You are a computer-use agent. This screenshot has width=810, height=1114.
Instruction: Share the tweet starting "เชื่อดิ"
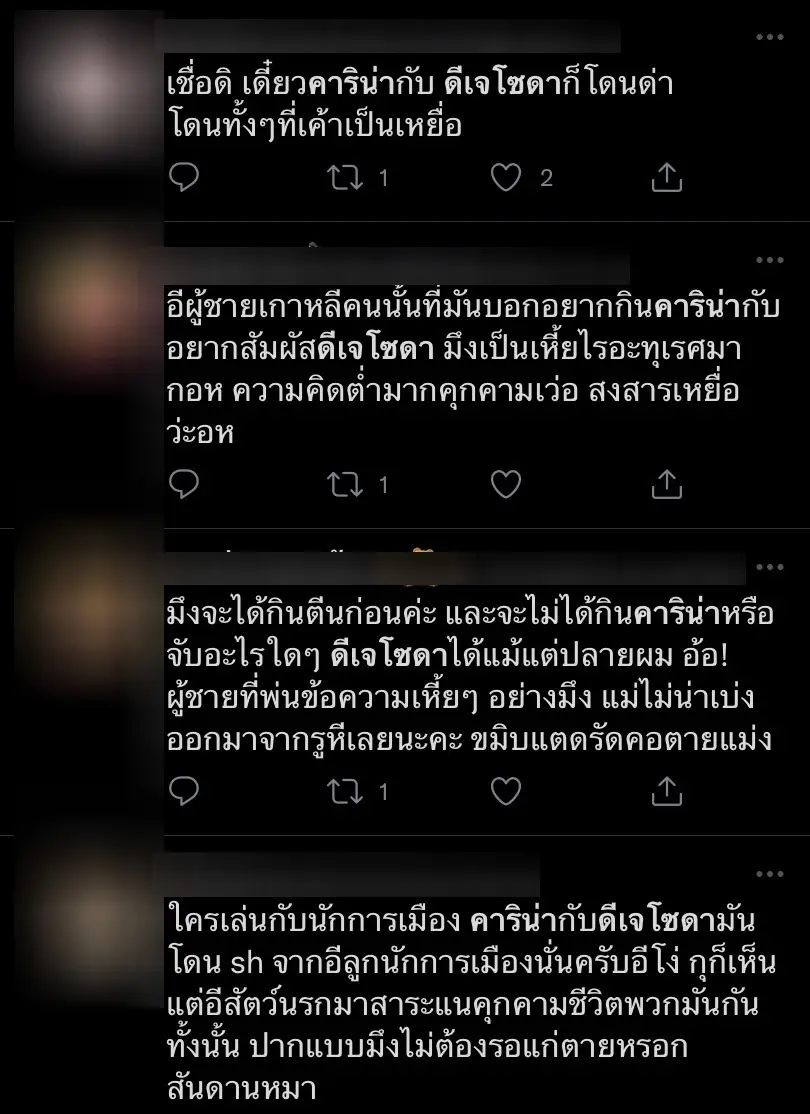click(667, 178)
